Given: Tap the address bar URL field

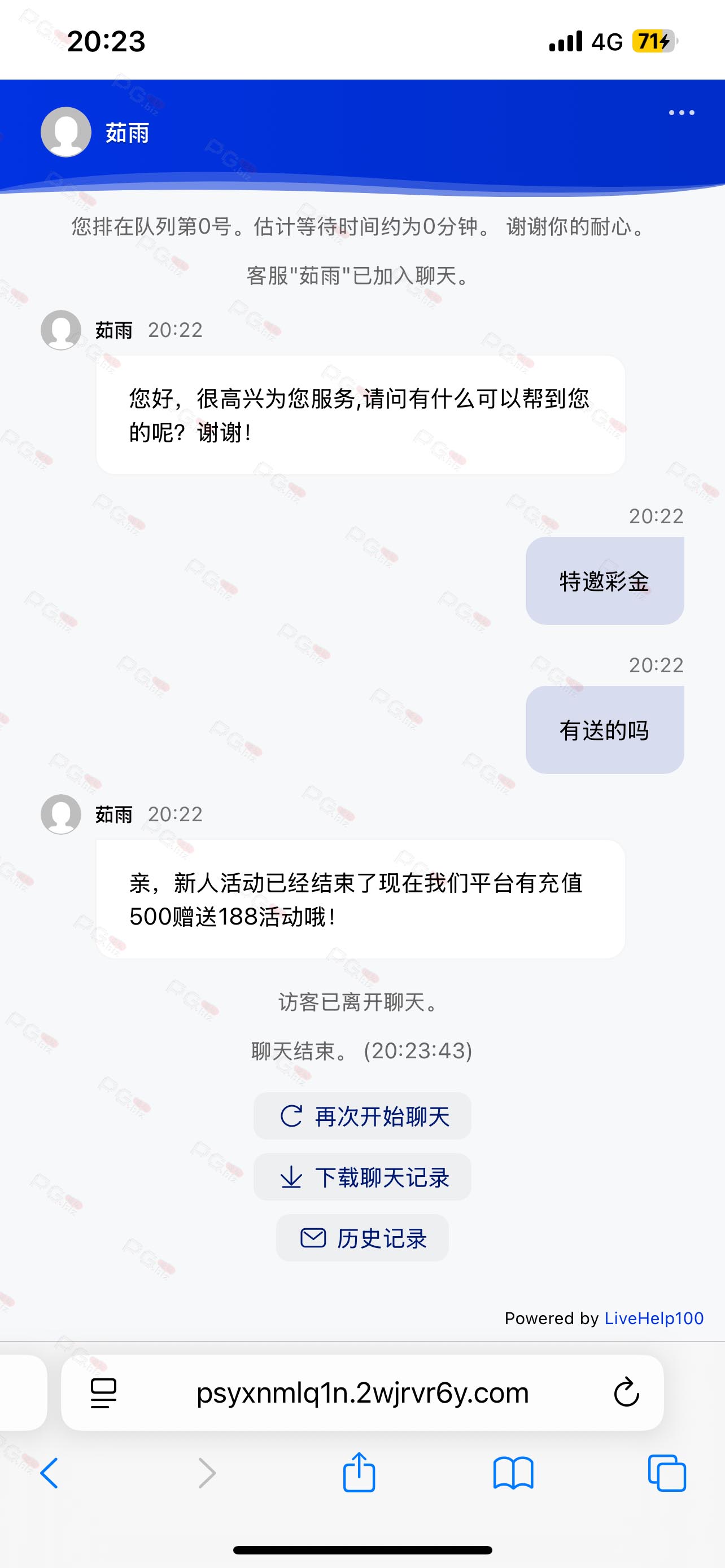Looking at the screenshot, I should coord(362,1392).
